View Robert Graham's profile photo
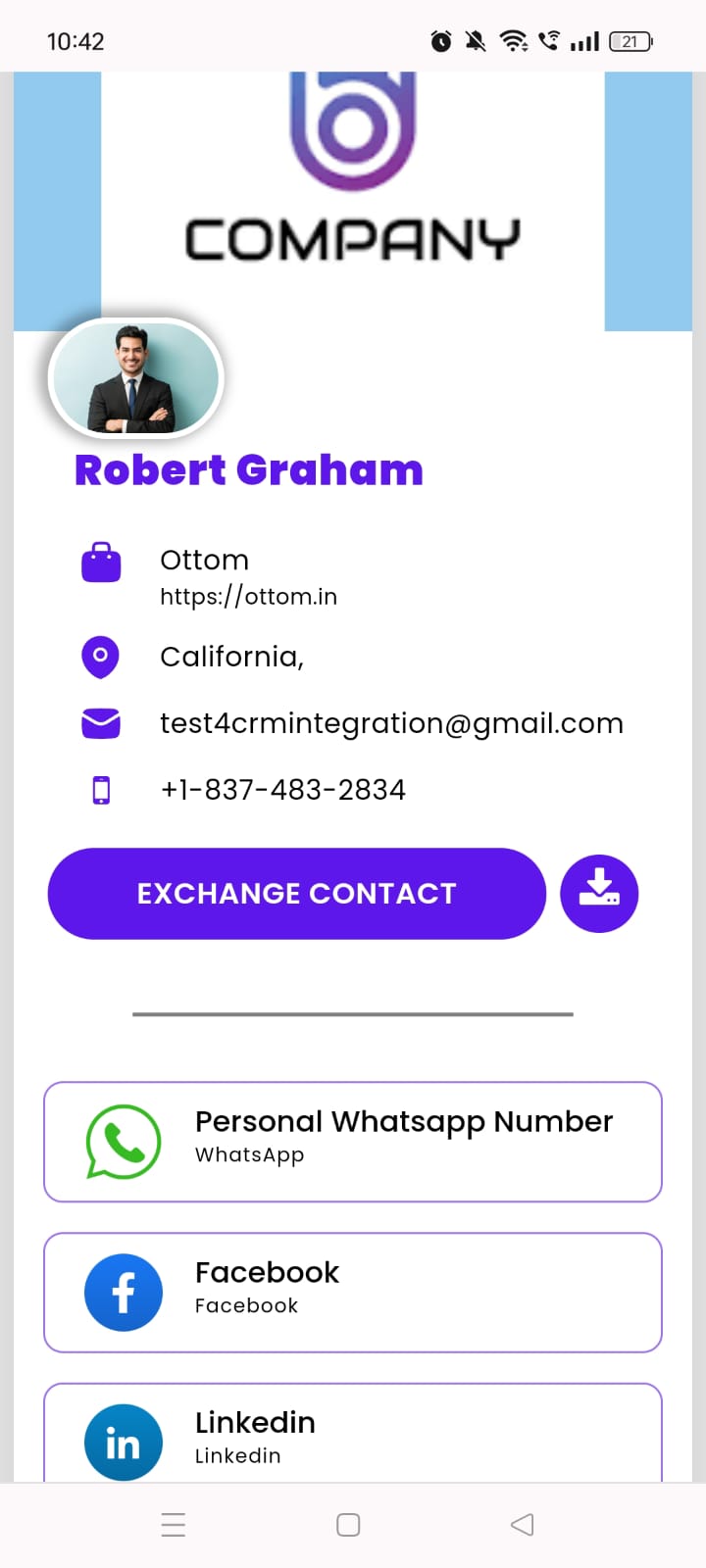Image resolution: width=706 pixels, height=1568 pixels. [135, 379]
